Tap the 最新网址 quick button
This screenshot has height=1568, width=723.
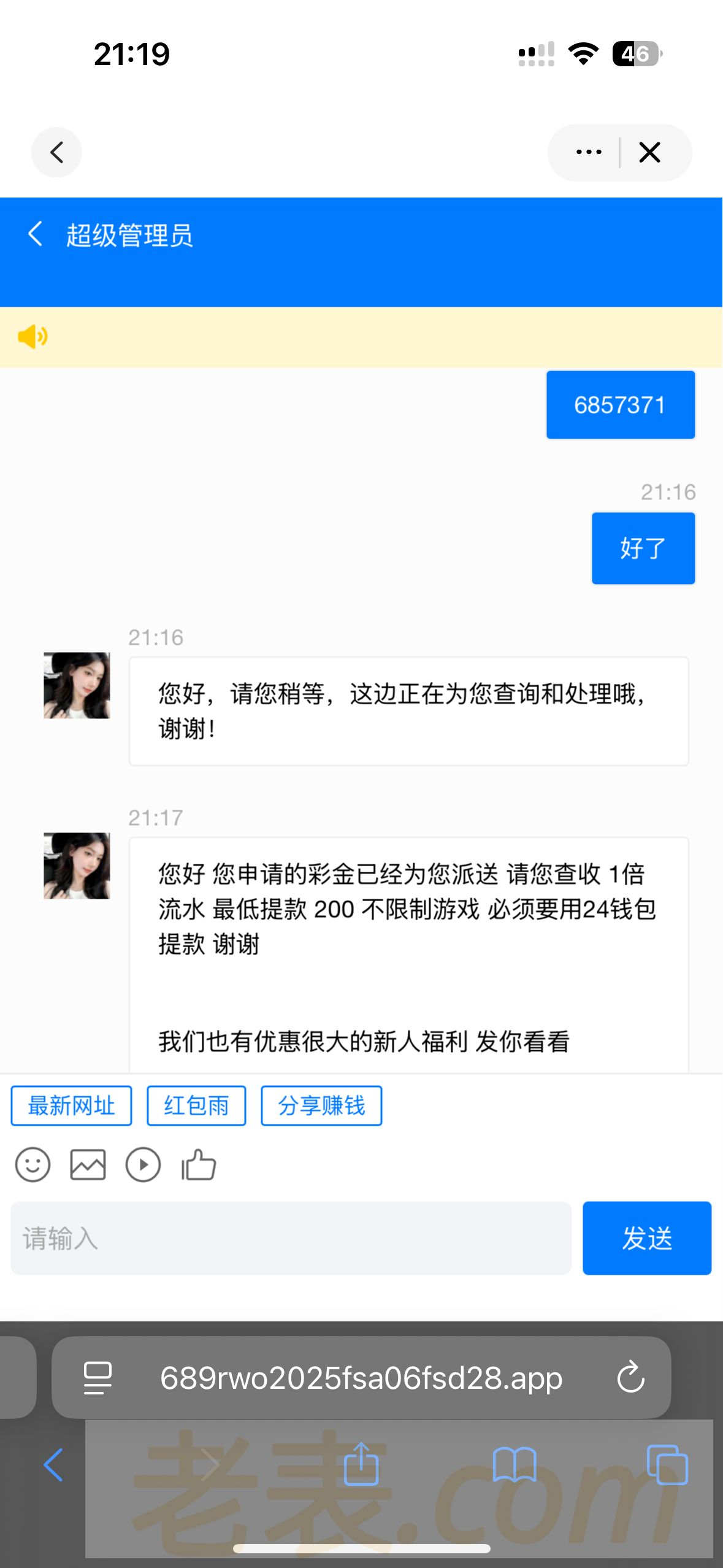(71, 1105)
